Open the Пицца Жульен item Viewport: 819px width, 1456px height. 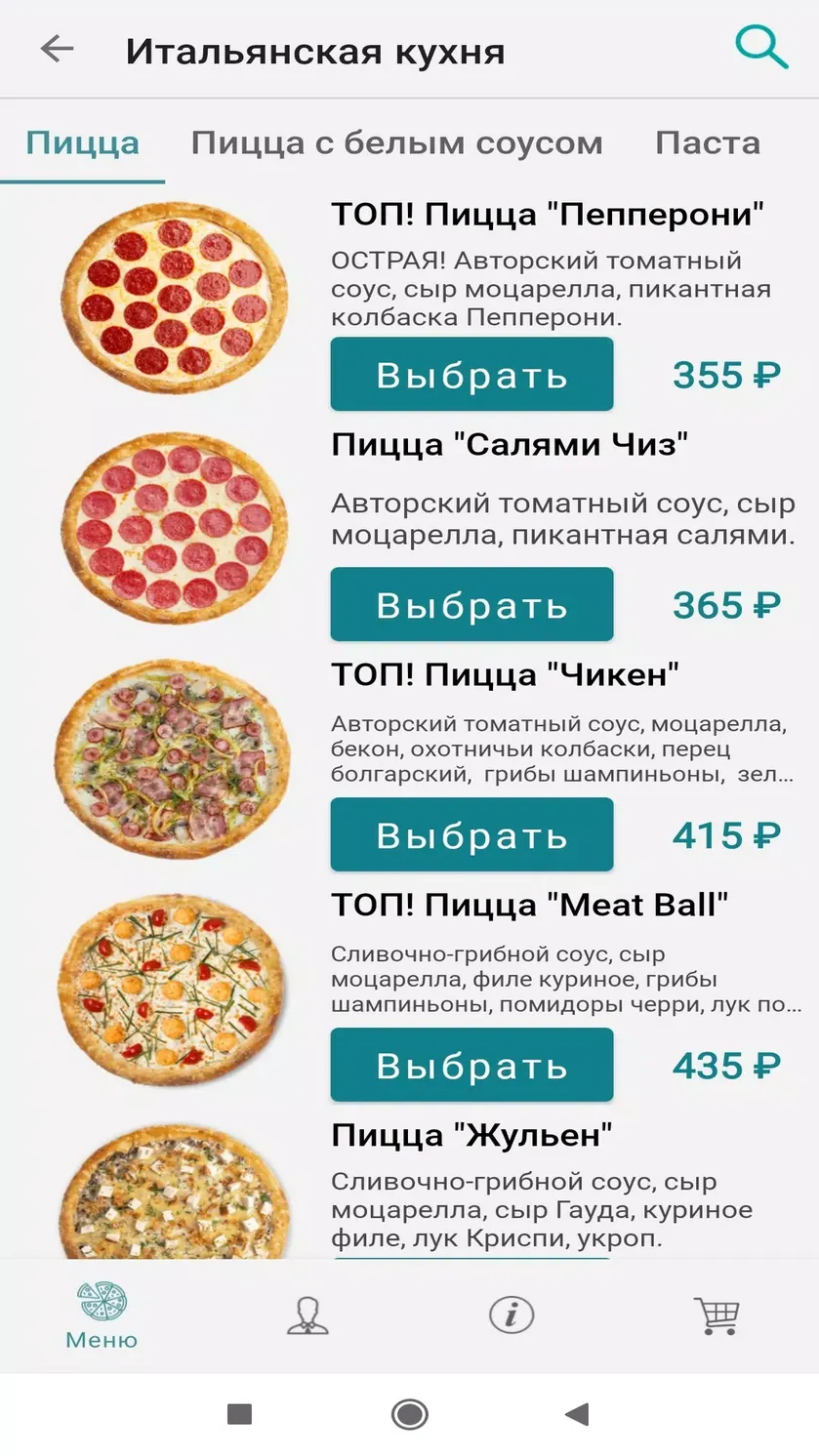pyautogui.click(x=471, y=1135)
